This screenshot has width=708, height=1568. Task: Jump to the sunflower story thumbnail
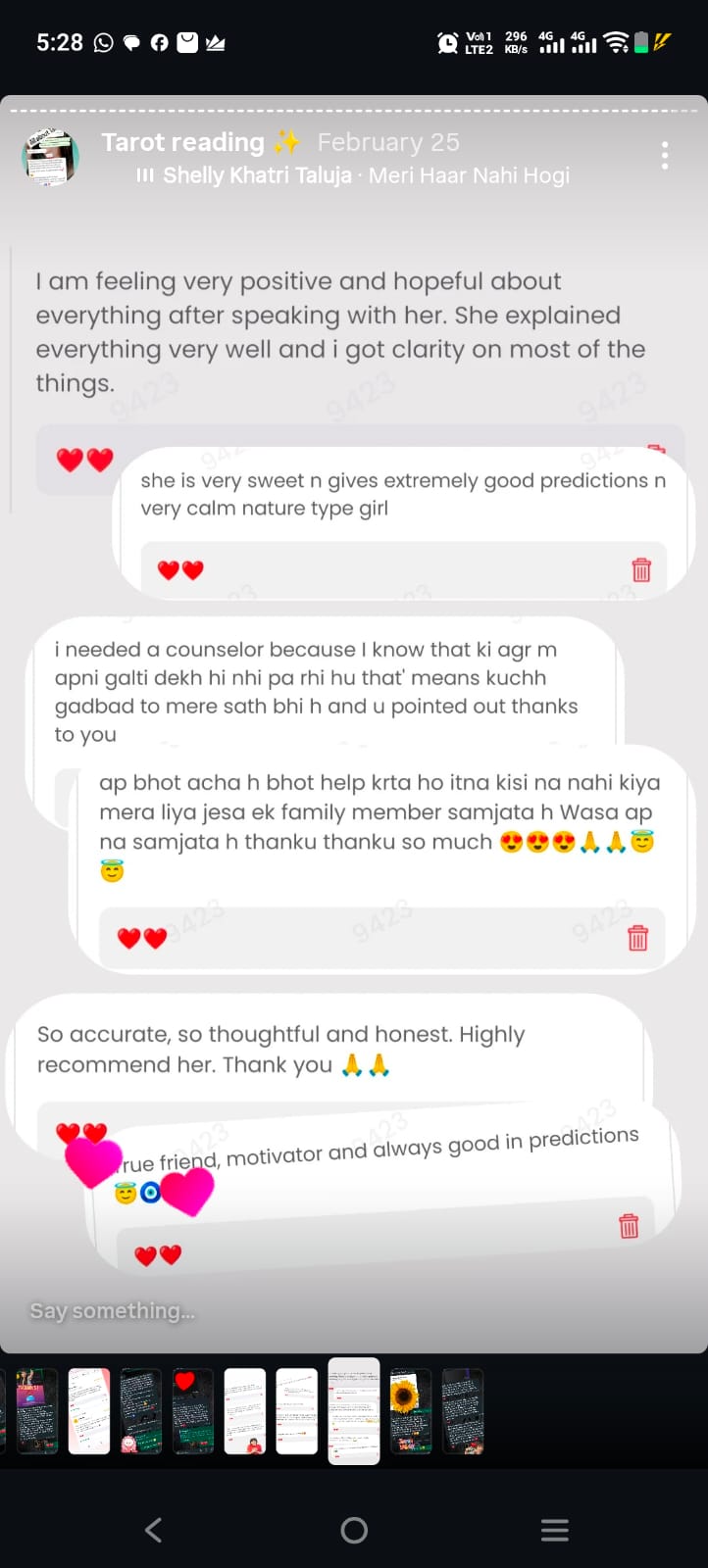411,1411
